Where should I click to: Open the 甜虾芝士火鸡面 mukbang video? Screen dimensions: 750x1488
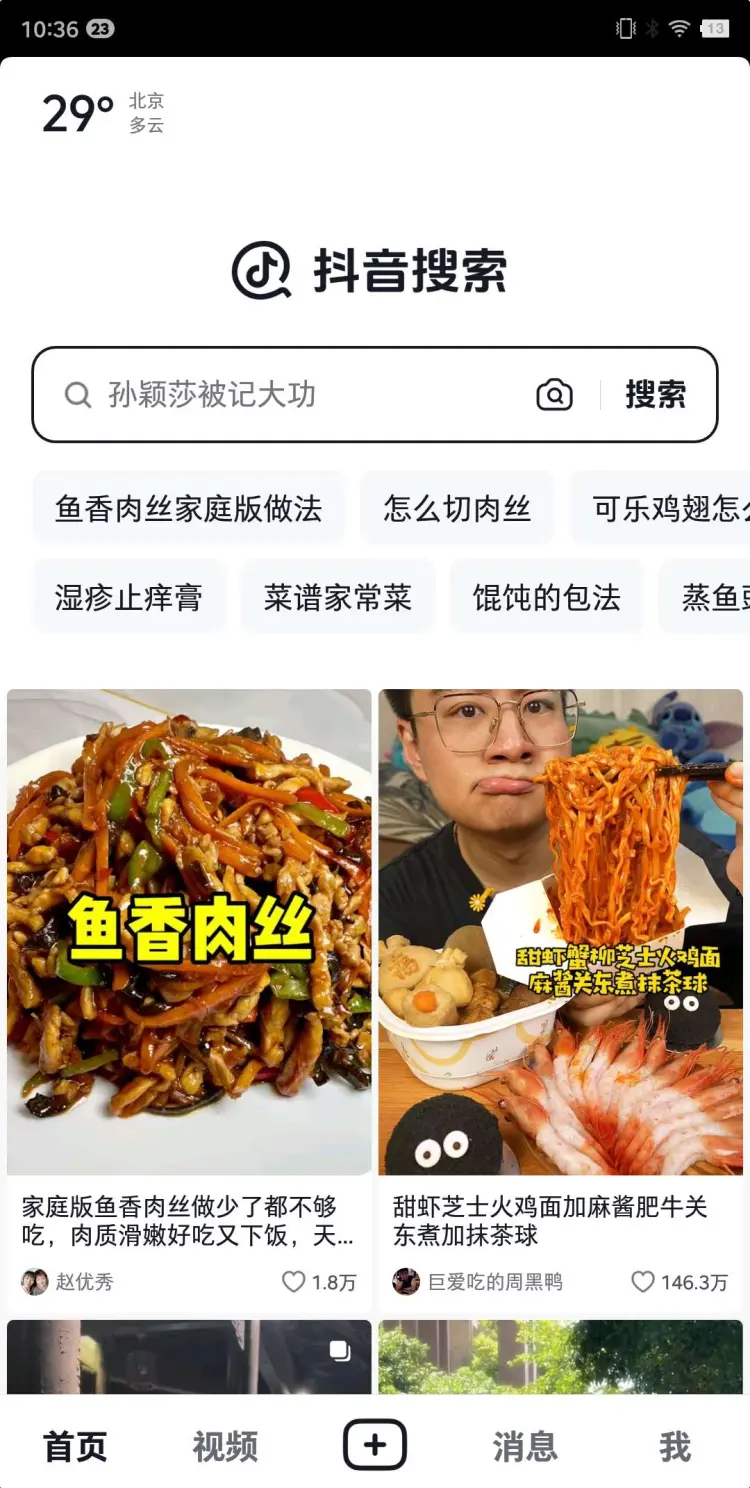coord(561,932)
